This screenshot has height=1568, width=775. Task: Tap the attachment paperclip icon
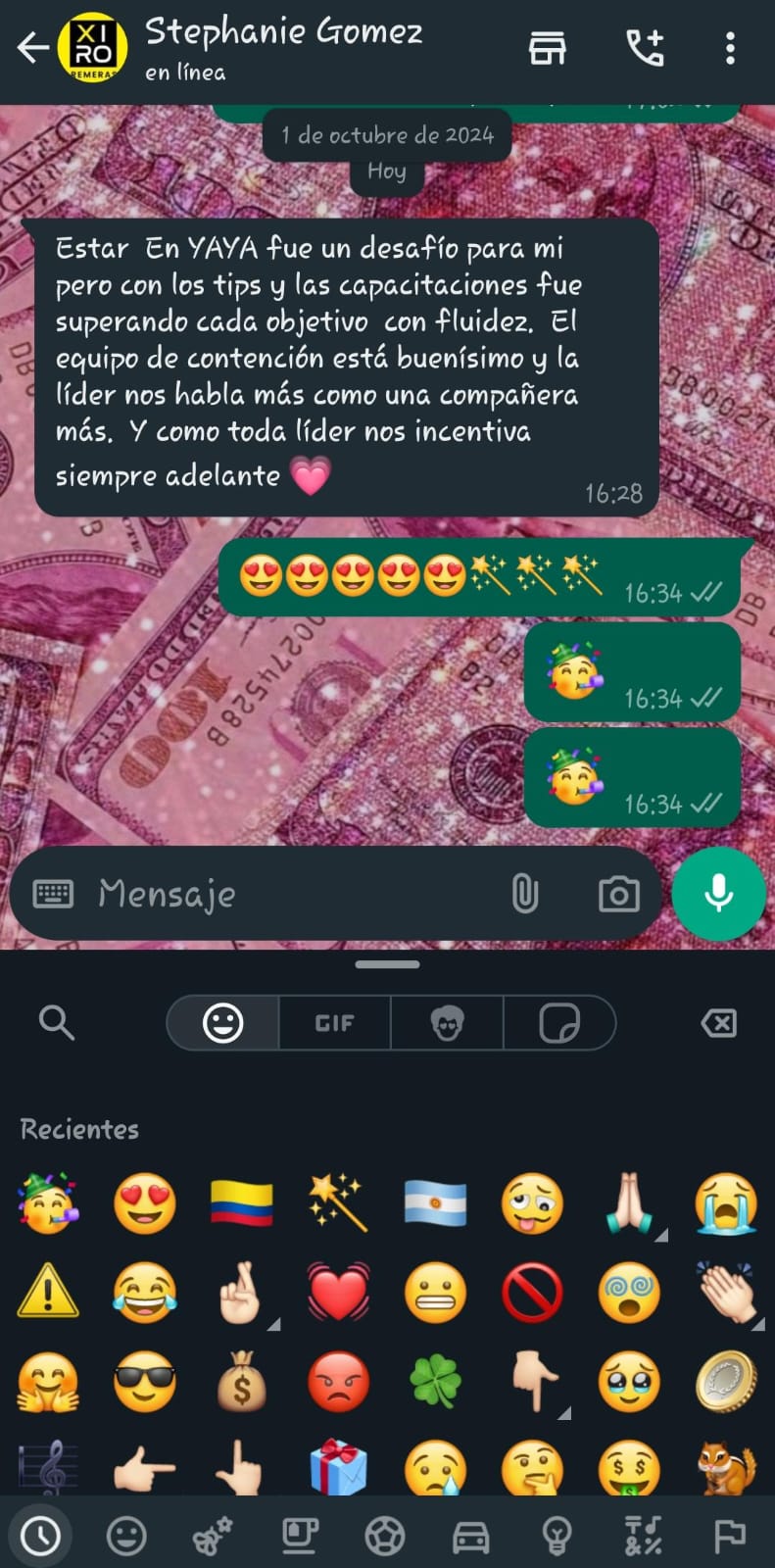pos(525,893)
